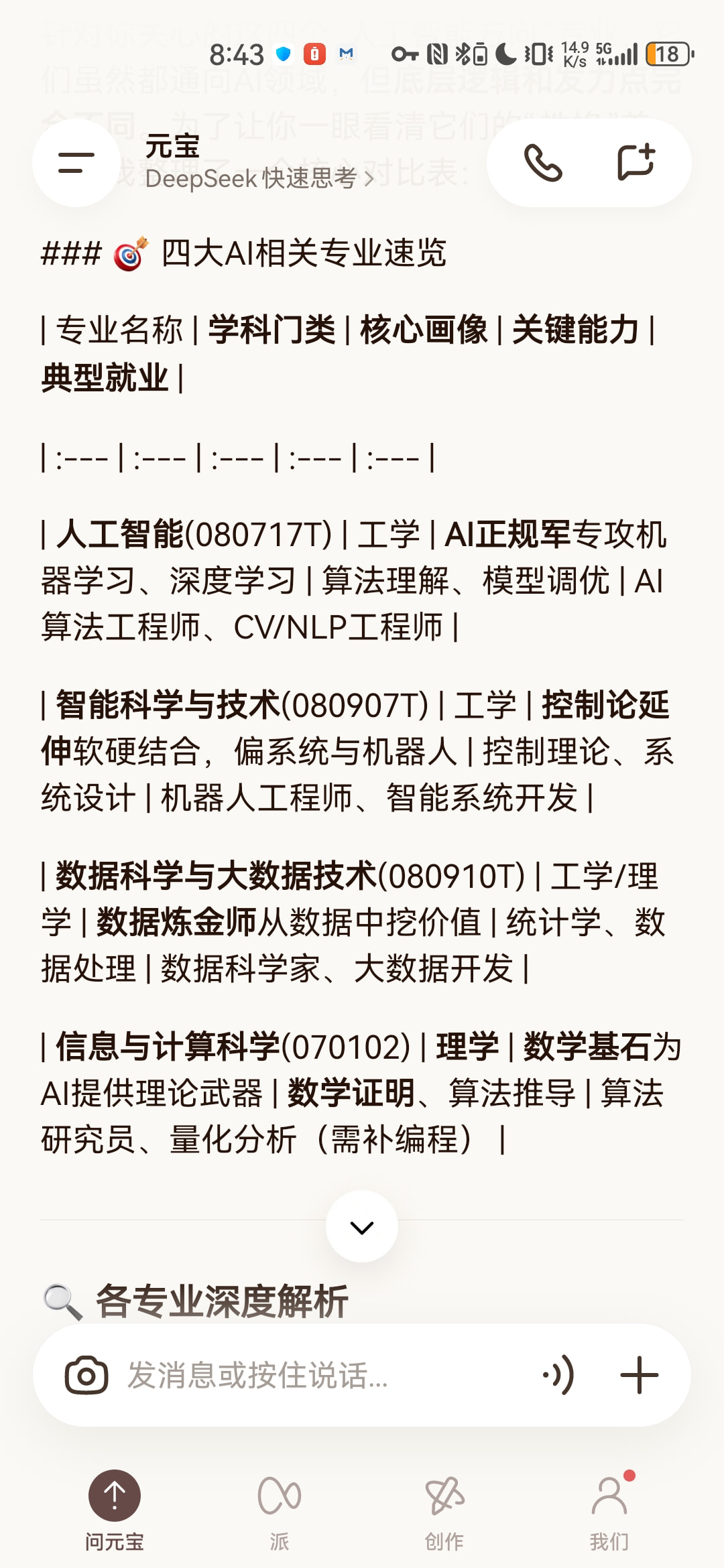Tap the scroll-to-bottom arrow button
Viewport: 724px width, 1568px height.
tap(362, 1226)
